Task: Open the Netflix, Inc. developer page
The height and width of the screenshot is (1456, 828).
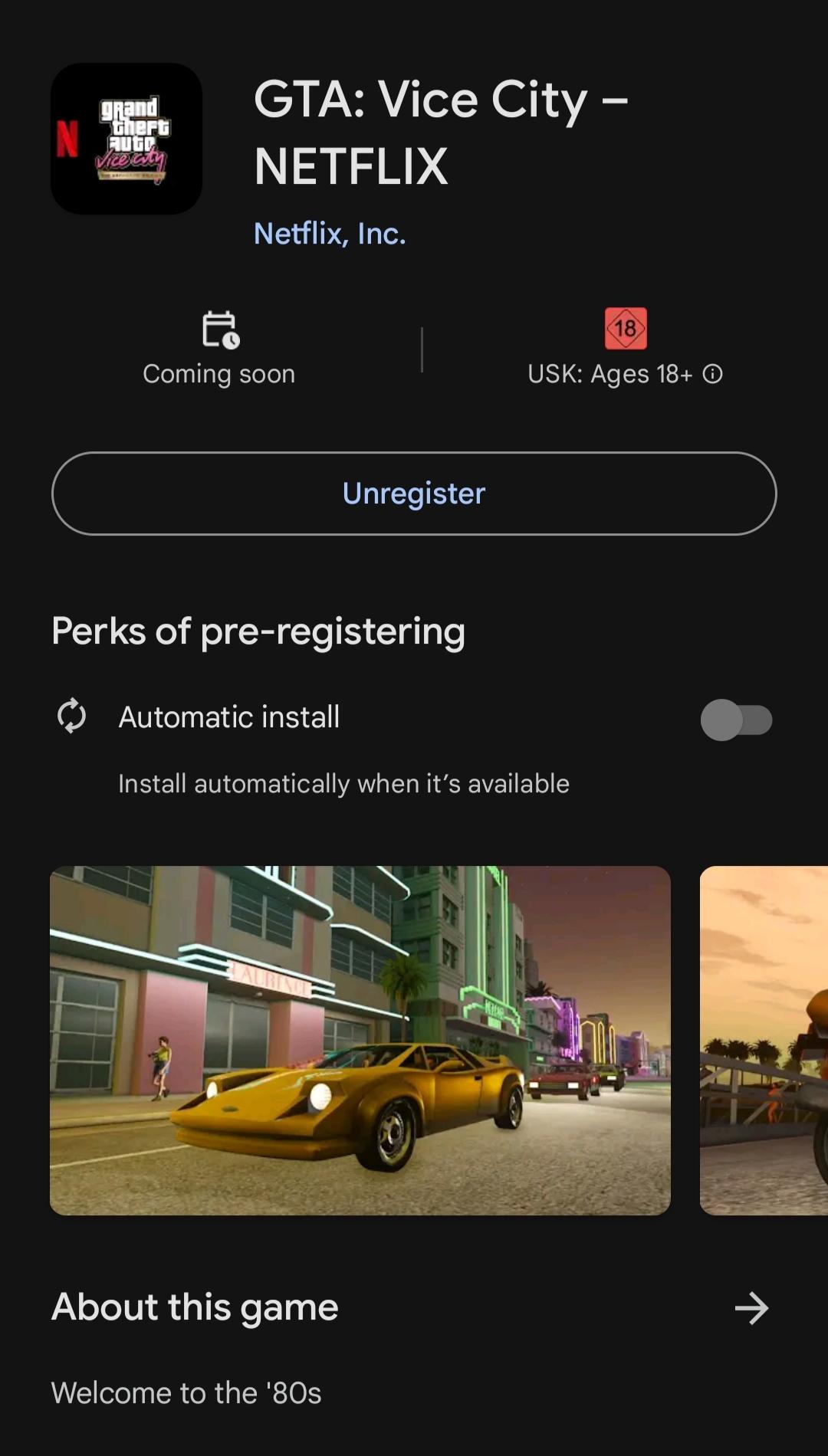Action: 330,234
